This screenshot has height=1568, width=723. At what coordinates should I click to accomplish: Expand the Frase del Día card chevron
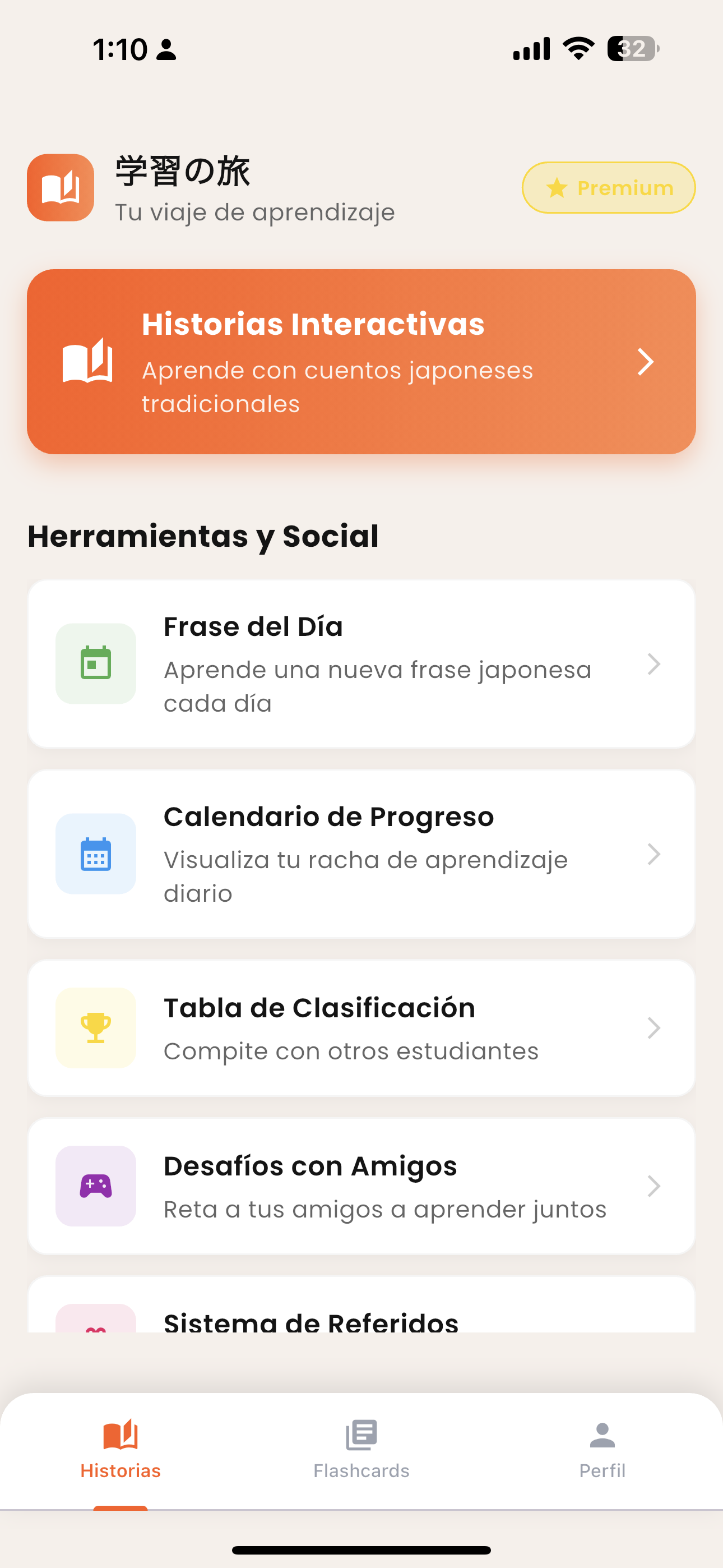654,664
